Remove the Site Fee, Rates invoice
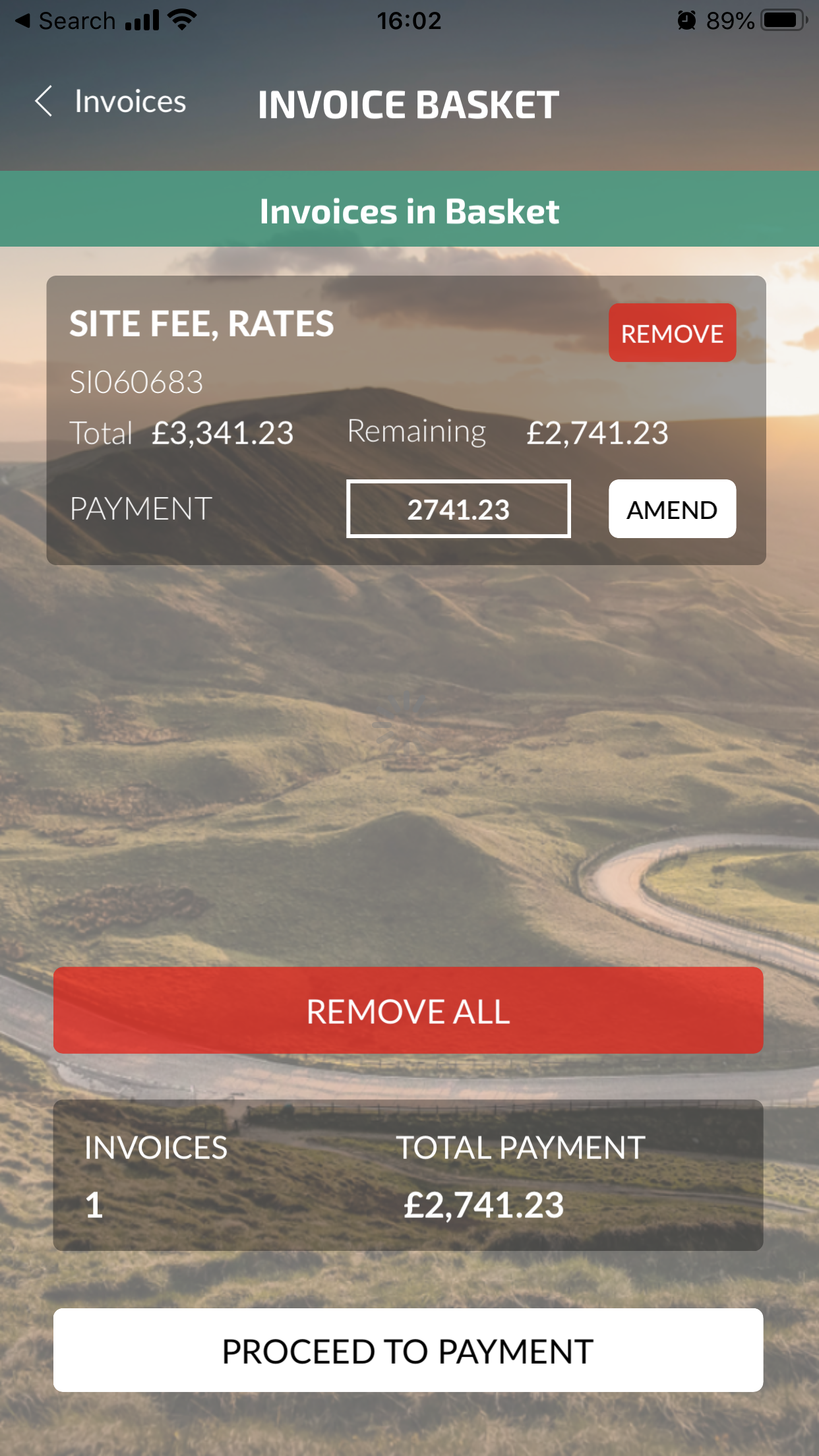The width and height of the screenshot is (819, 1456). (x=672, y=333)
